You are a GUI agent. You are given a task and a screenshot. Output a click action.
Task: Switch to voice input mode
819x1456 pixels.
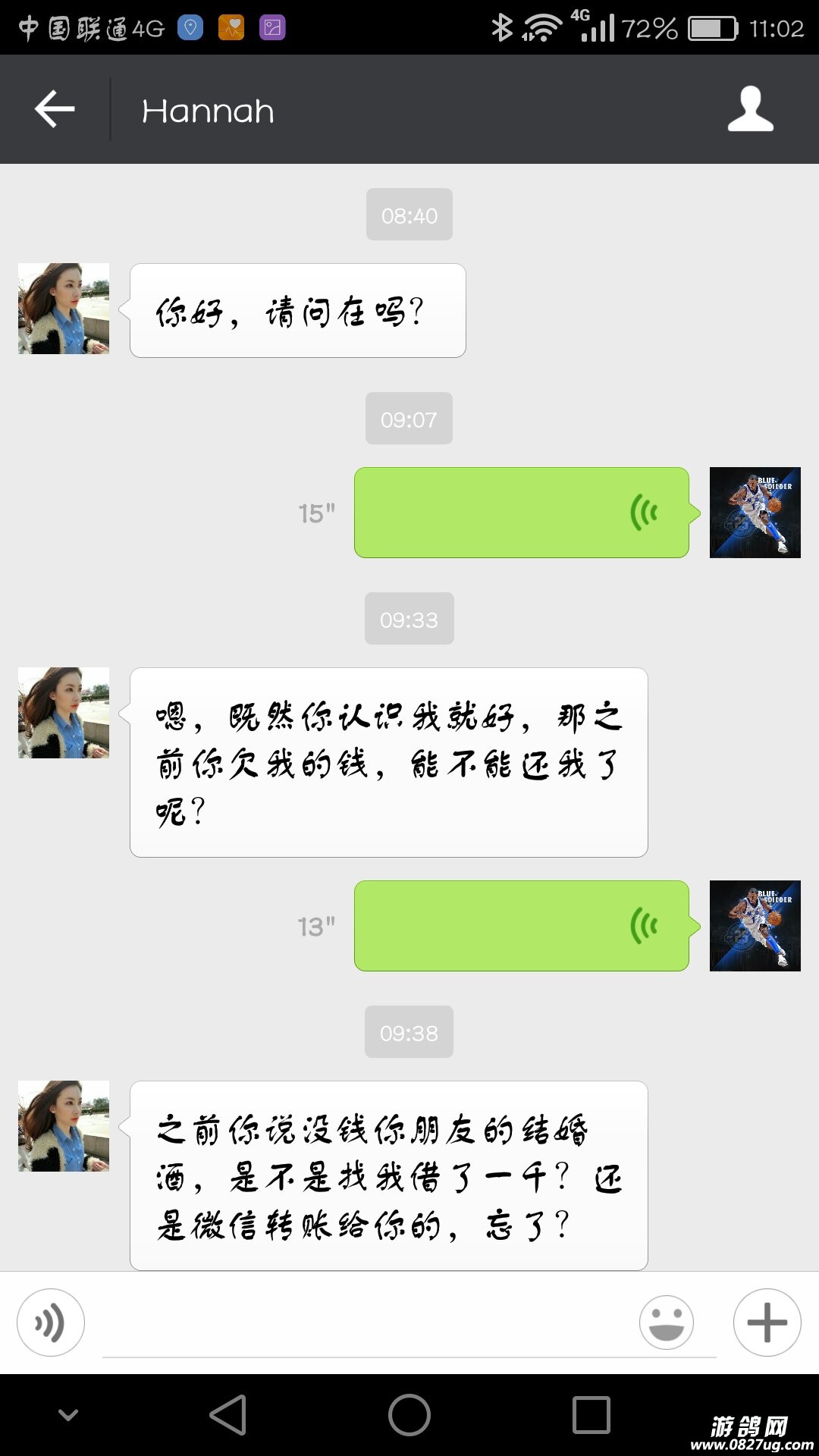pos(51,1323)
